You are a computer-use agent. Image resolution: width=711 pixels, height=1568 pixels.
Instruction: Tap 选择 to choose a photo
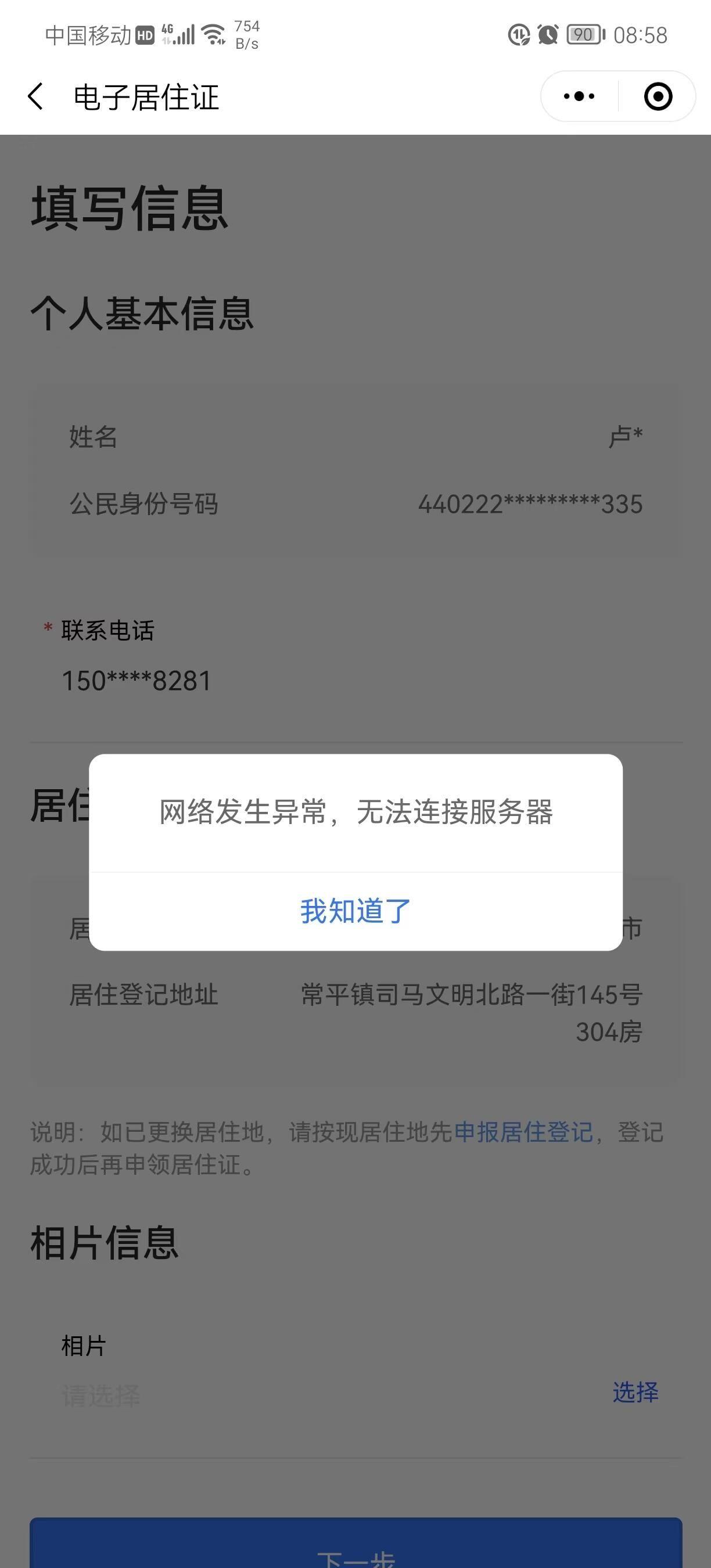635,1392
